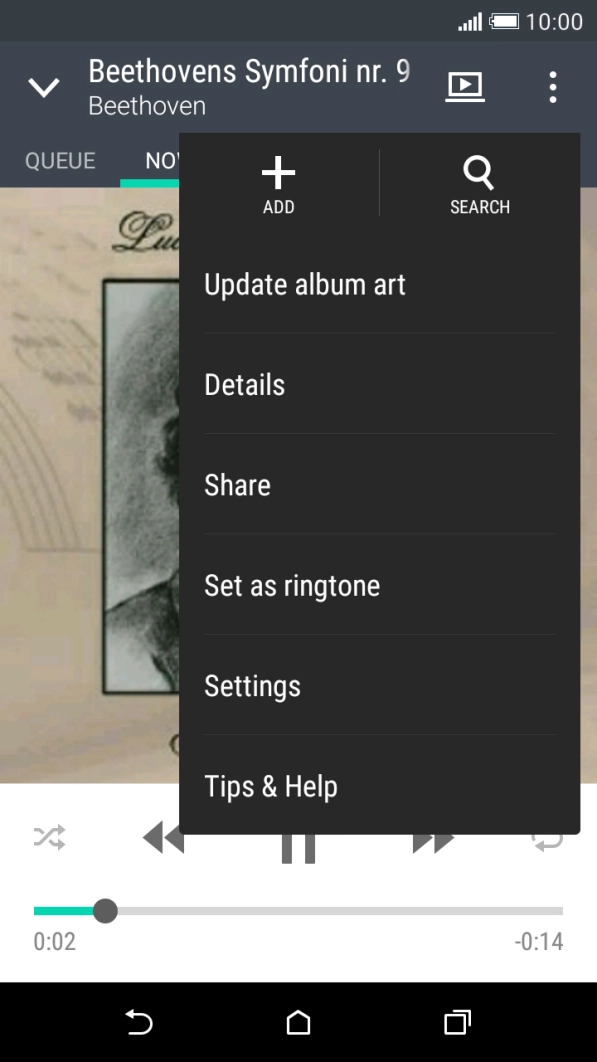Image resolution: width=597 pixels, height=1062 pixels.
Task: Set this song as ringtone
Action: (x=379, y=585)
